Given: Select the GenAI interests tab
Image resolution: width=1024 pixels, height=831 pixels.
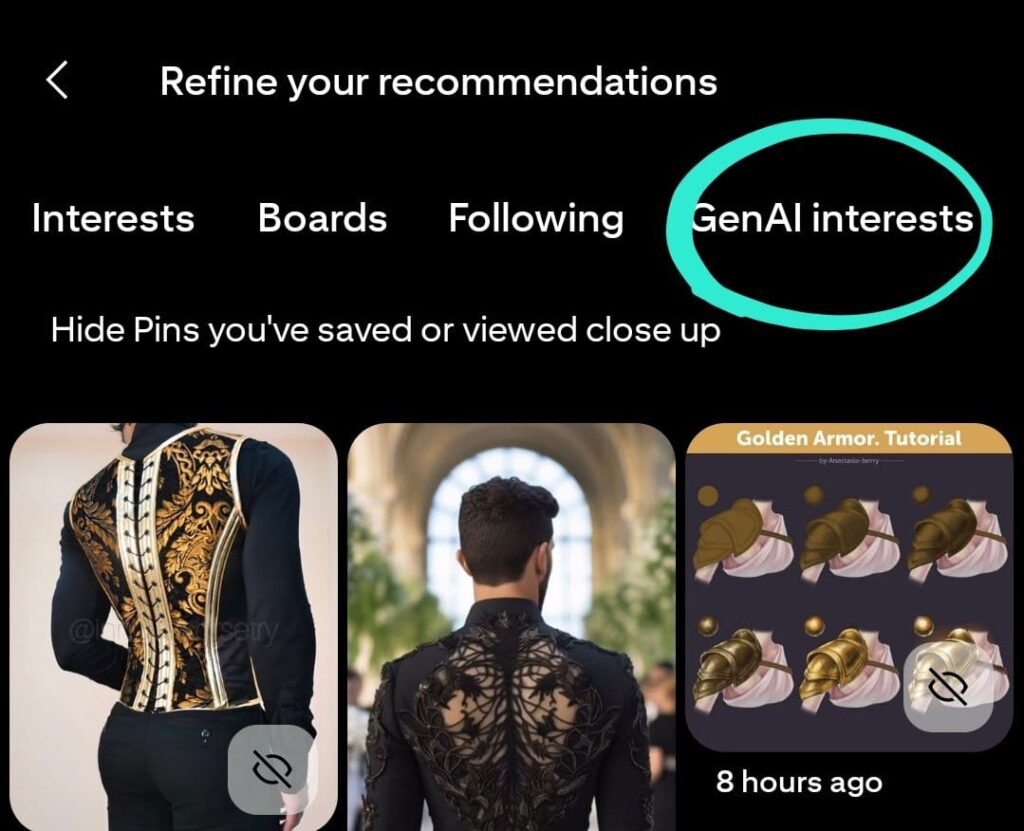Looking at the screenshot, I should 832,218.
